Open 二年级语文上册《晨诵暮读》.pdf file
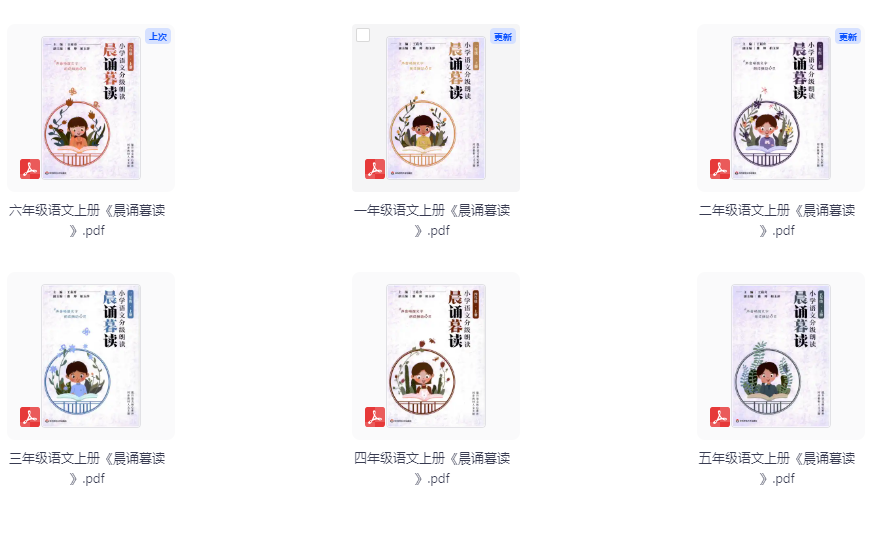Image resolution: width=888 pixels, height=534 pixels. pyautogui.click(x=780, y=108)
